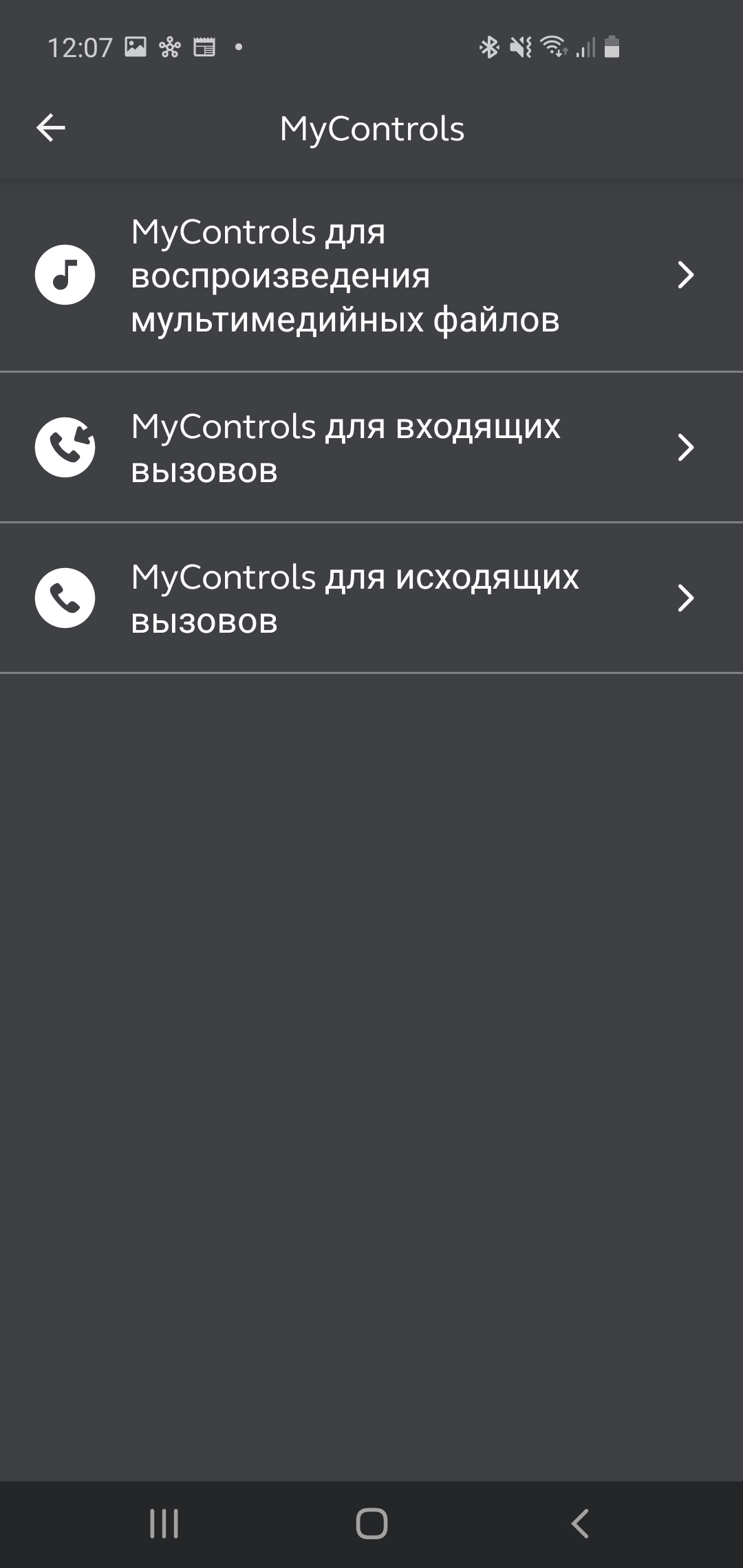Tap the system home button

coord(371,1523)
